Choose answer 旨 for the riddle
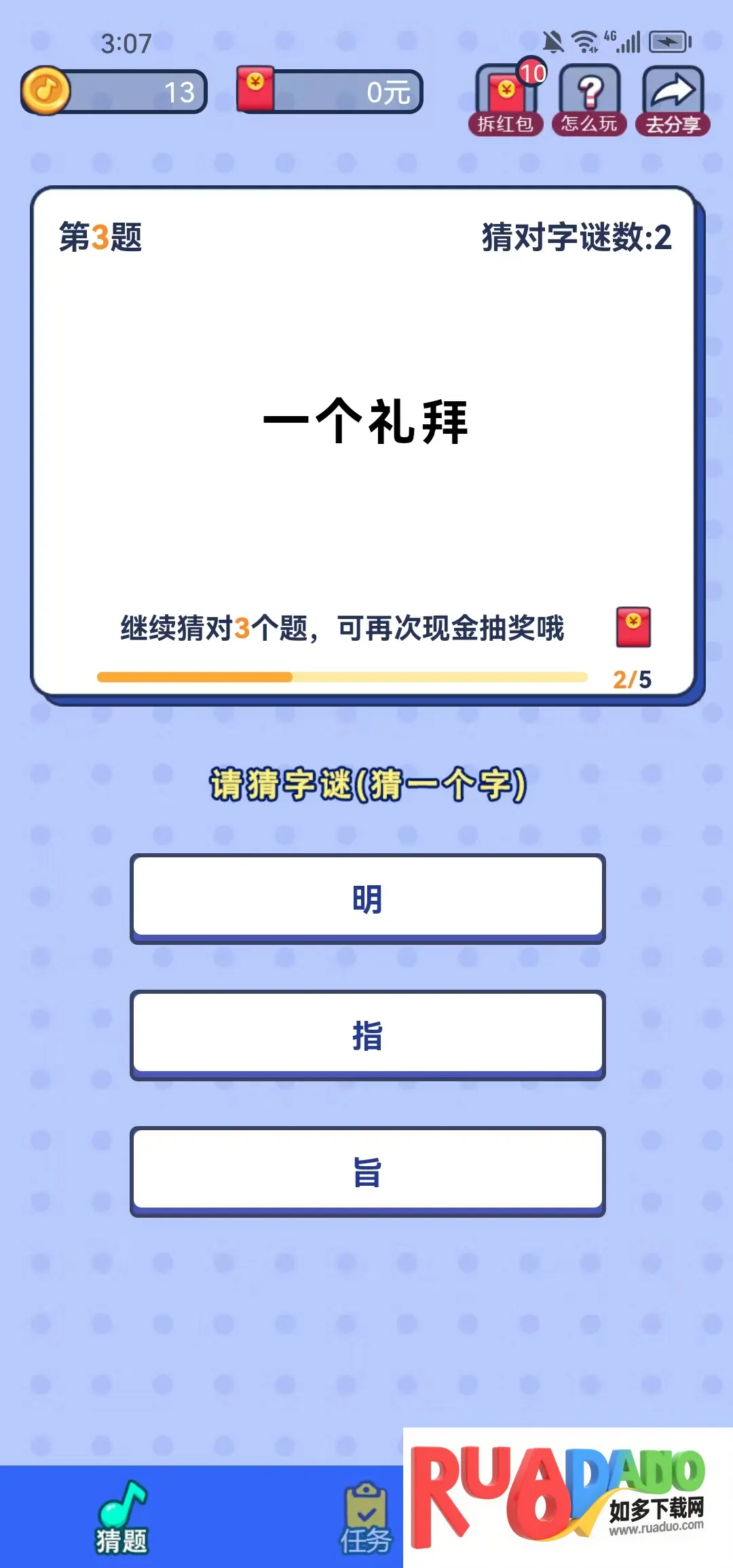This screenshot has height=1568, width=733. (x=367, y=1172)
